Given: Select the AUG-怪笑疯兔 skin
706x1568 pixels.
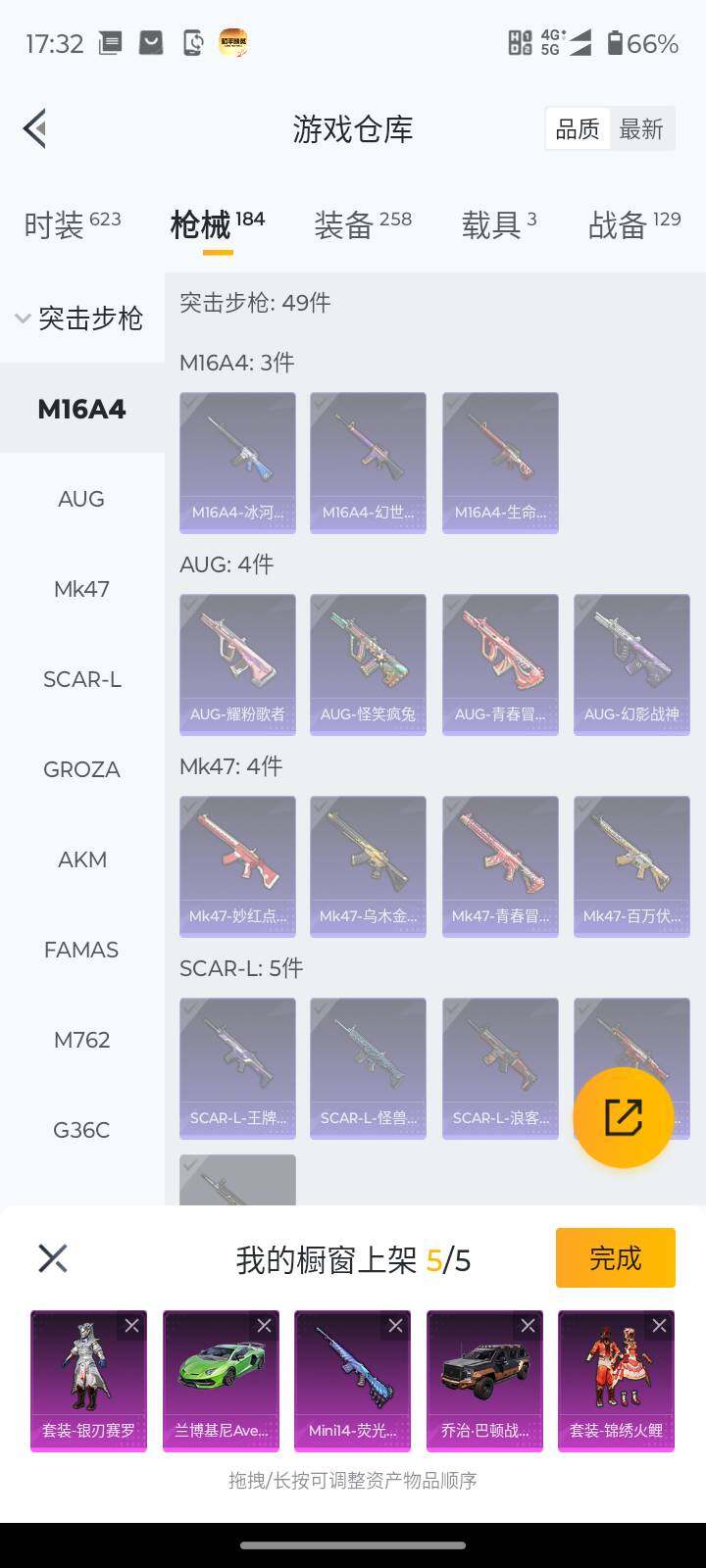Looking at the screenshot, I should click(368, 663).
